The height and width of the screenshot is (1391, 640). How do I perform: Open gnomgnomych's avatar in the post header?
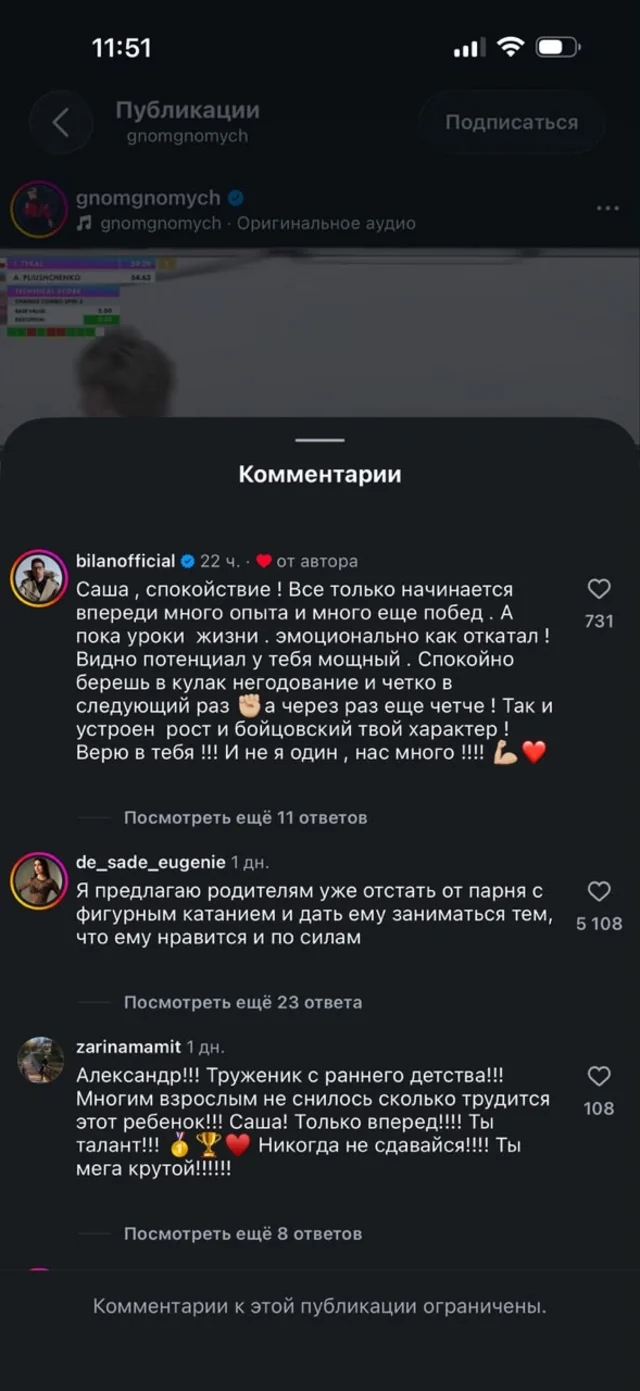(x=38, y=209)
